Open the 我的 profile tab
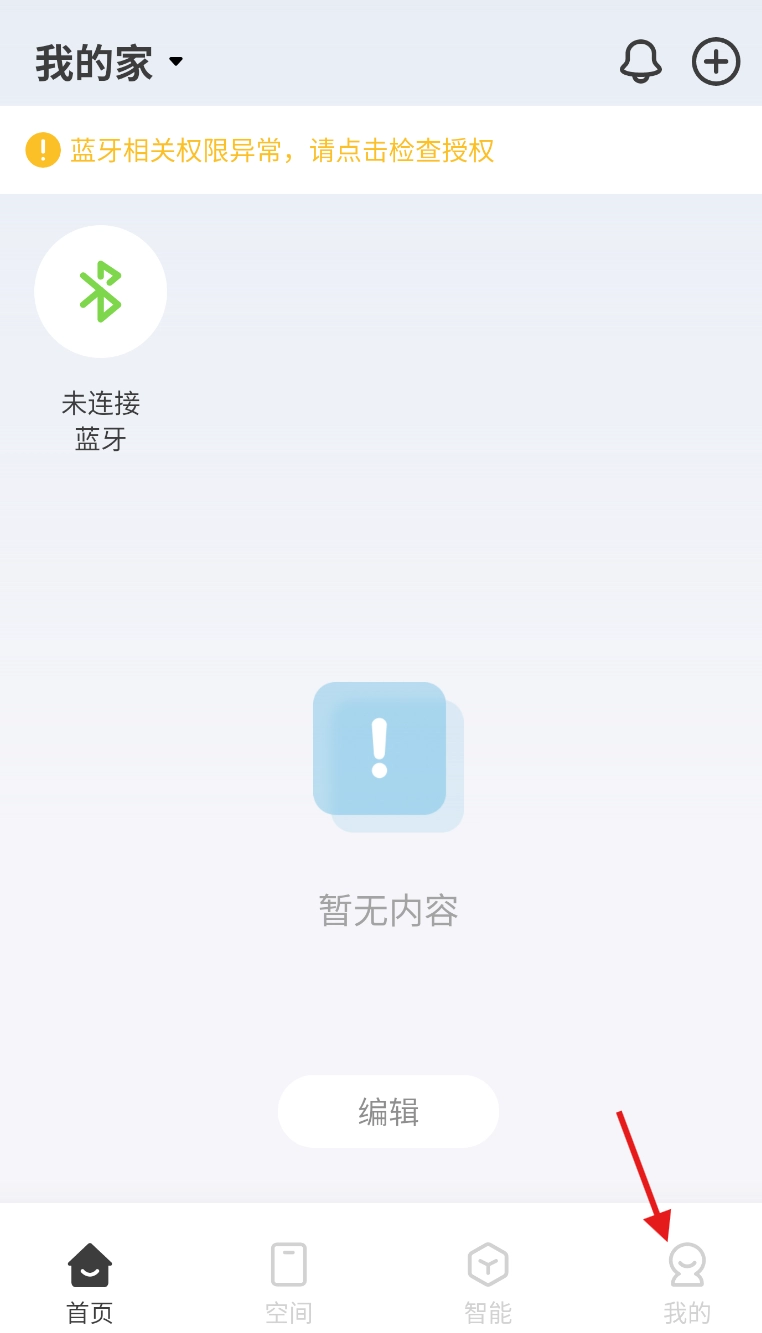The width and height of the screenshot is (762, 1333). (x=687, y=1283)
